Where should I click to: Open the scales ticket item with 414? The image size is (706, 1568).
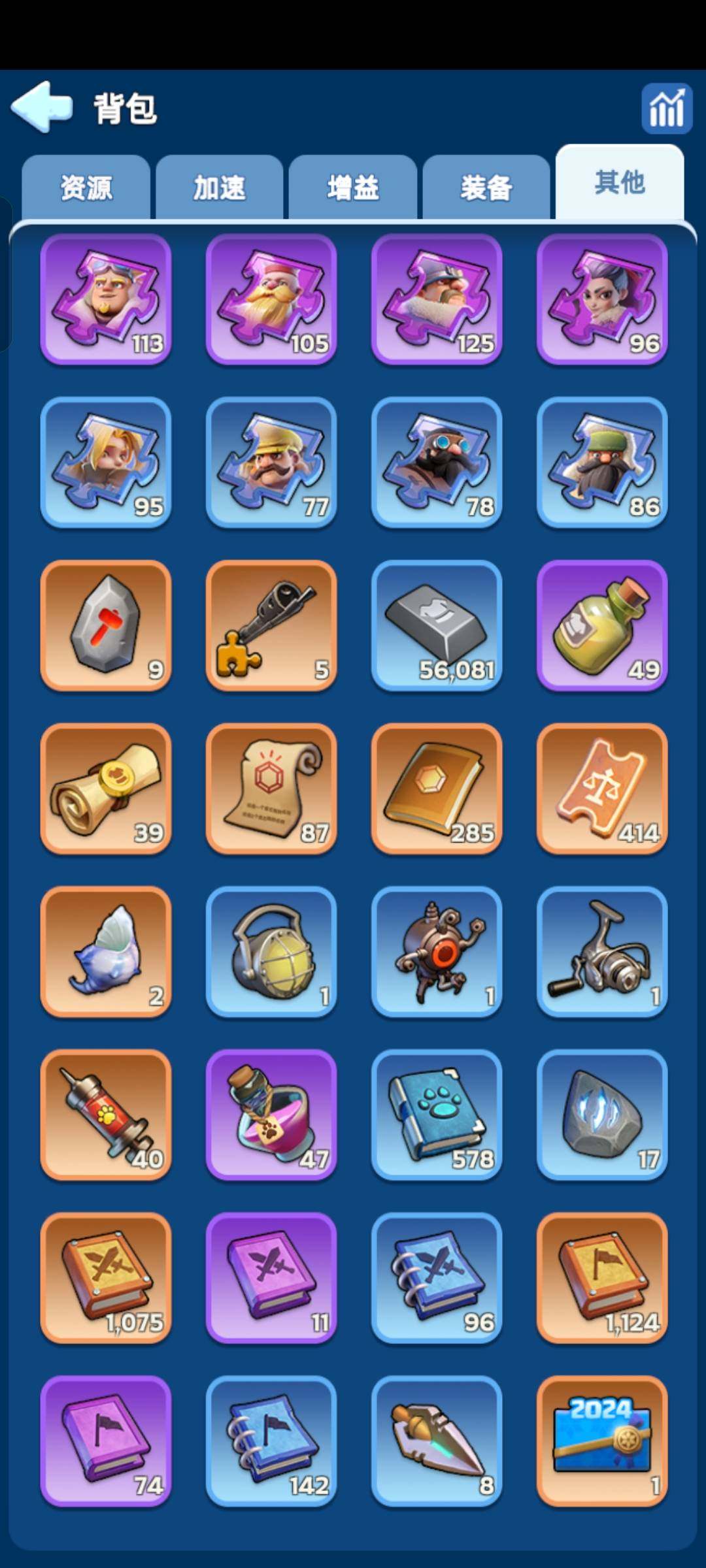click(602, 789)
